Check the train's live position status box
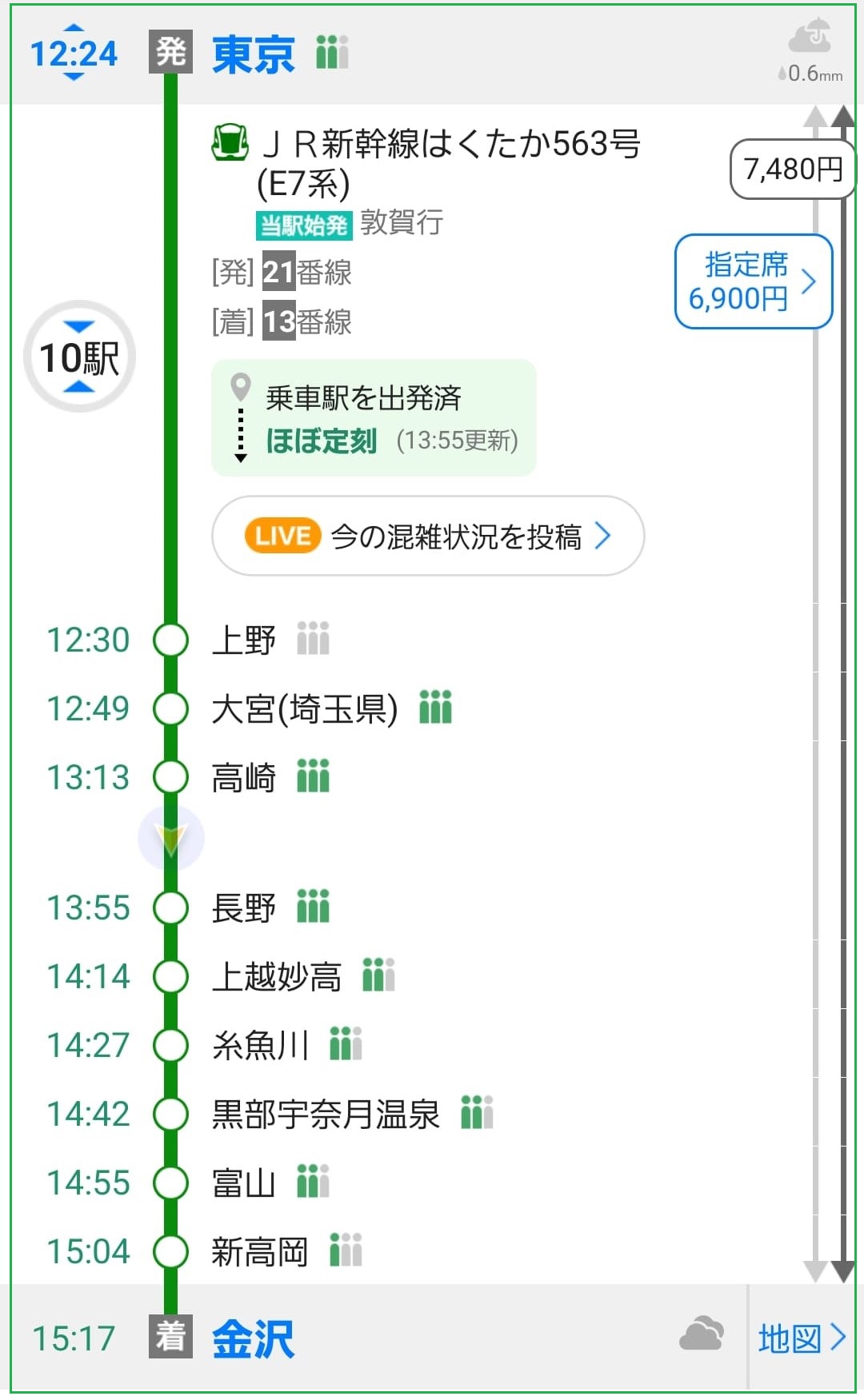Viewport: 864px width, 1400px height. tap(374, 418)
